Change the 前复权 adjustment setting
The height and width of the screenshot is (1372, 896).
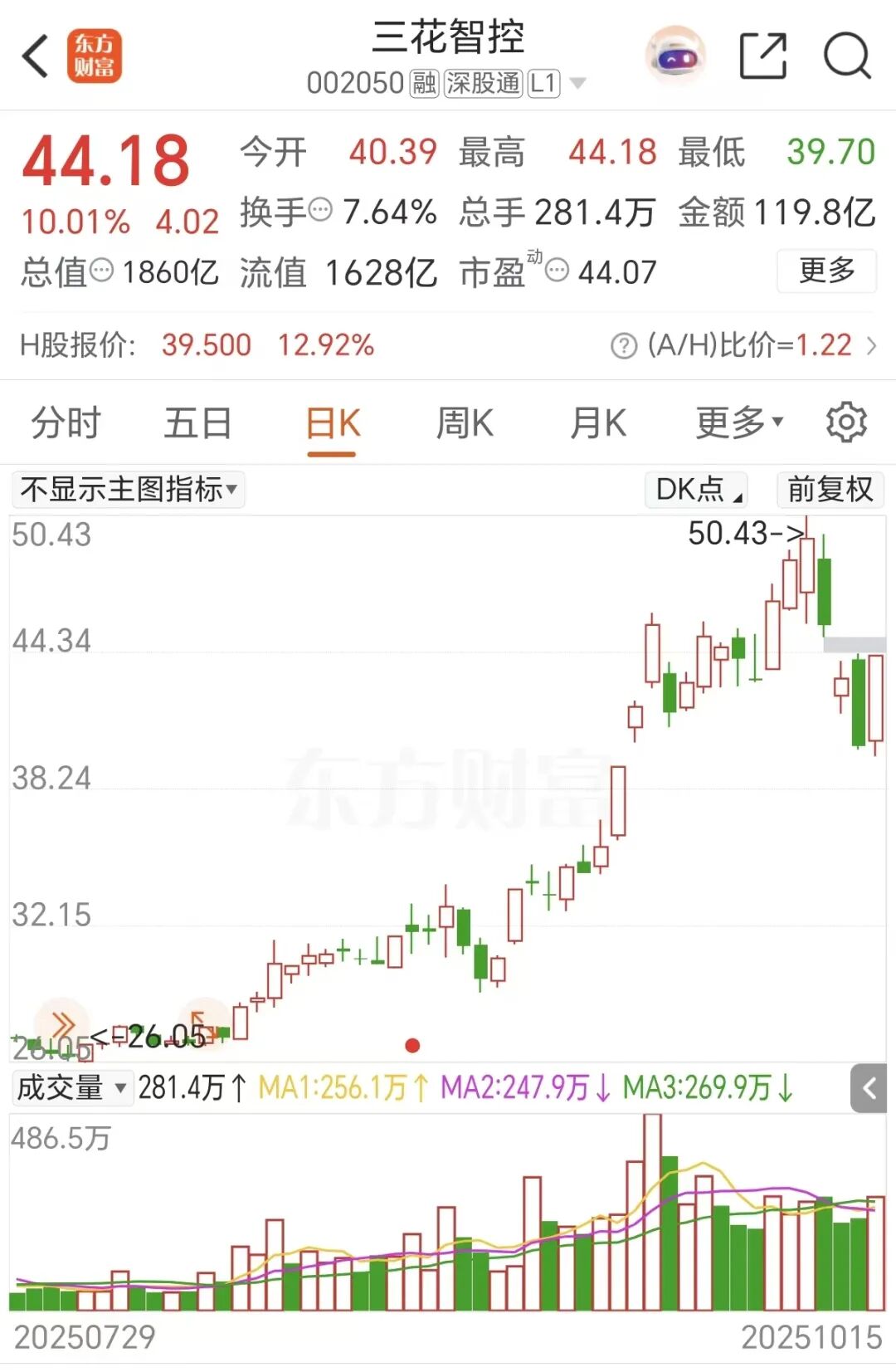point(830,490)
